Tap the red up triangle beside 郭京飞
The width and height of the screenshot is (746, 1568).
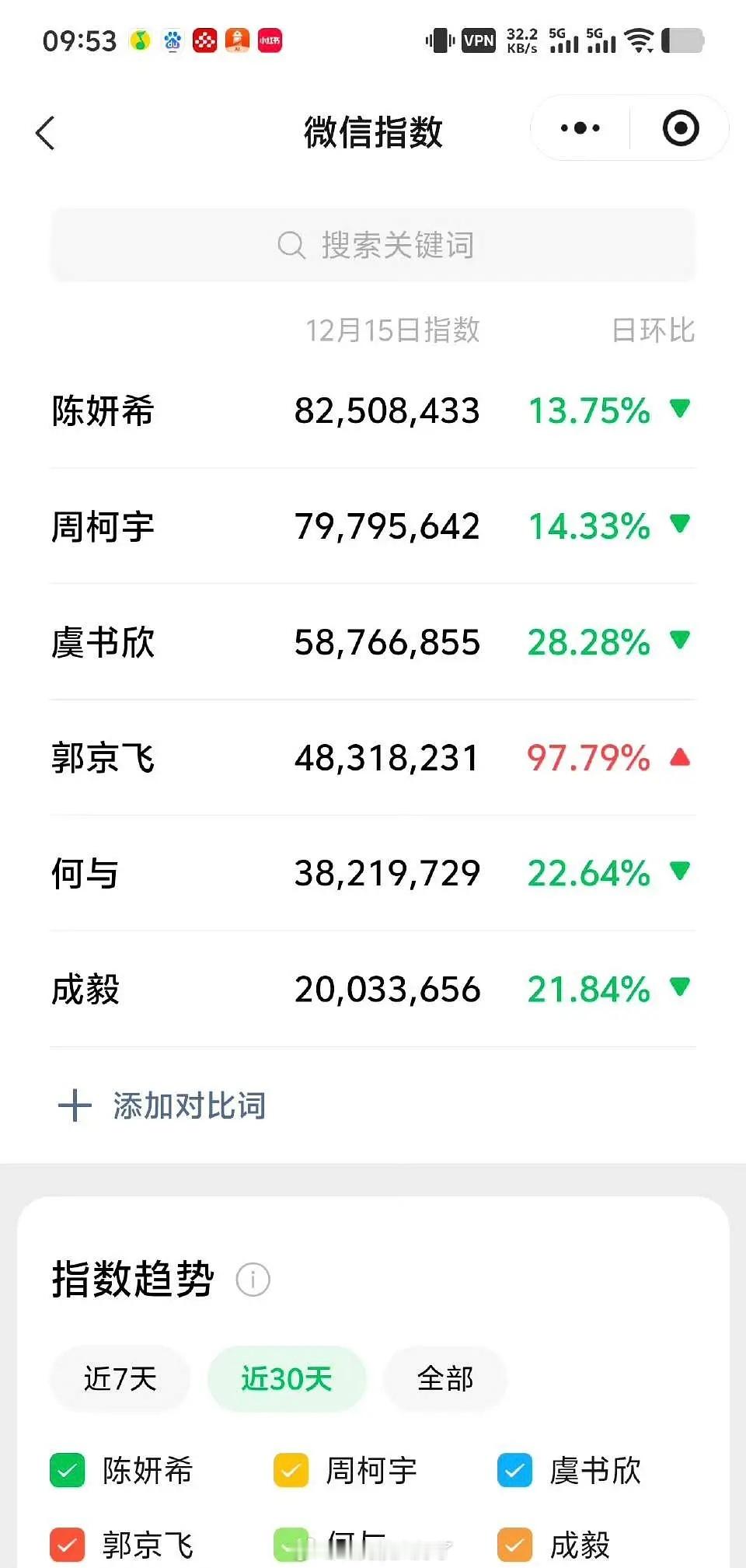681,757
